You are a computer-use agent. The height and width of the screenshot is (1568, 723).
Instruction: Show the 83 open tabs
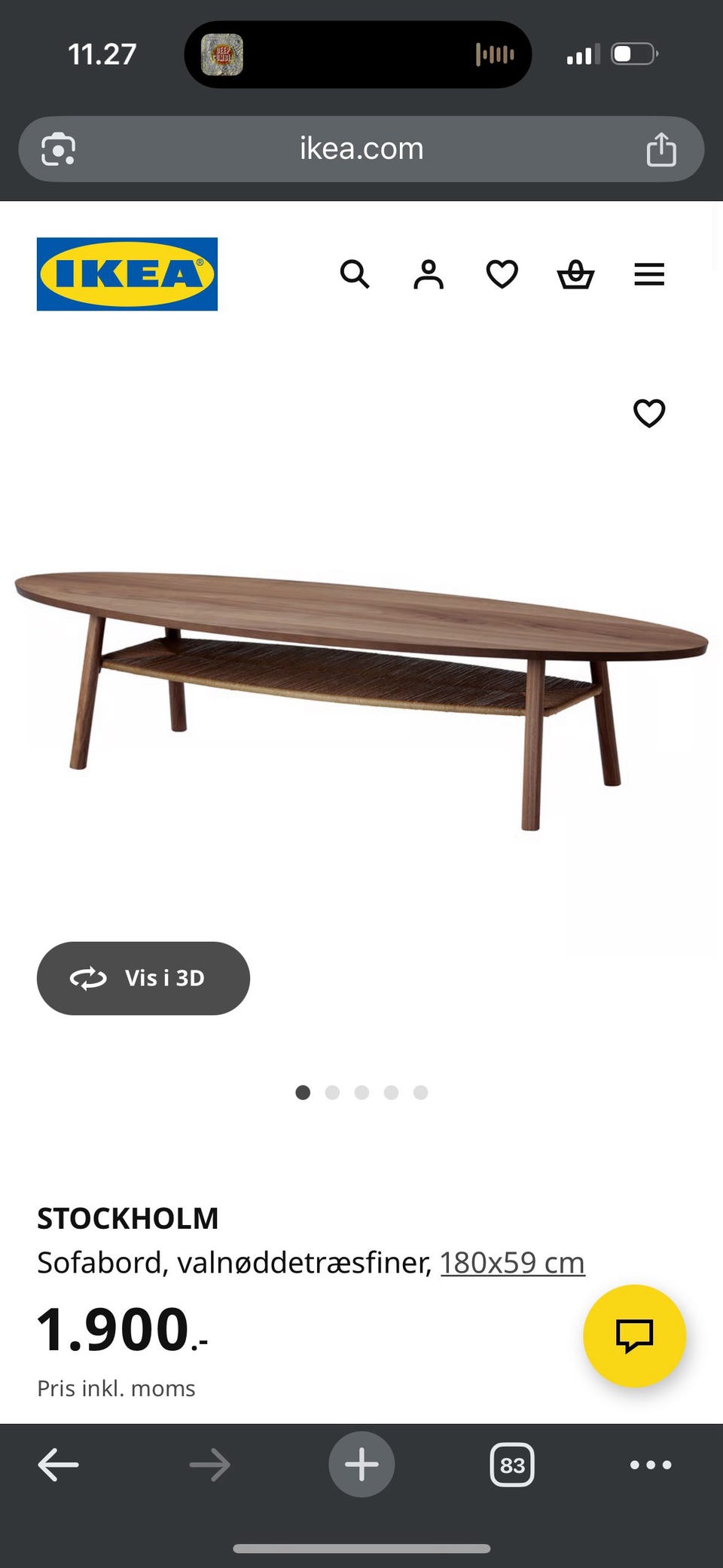tap(512, 1465)
